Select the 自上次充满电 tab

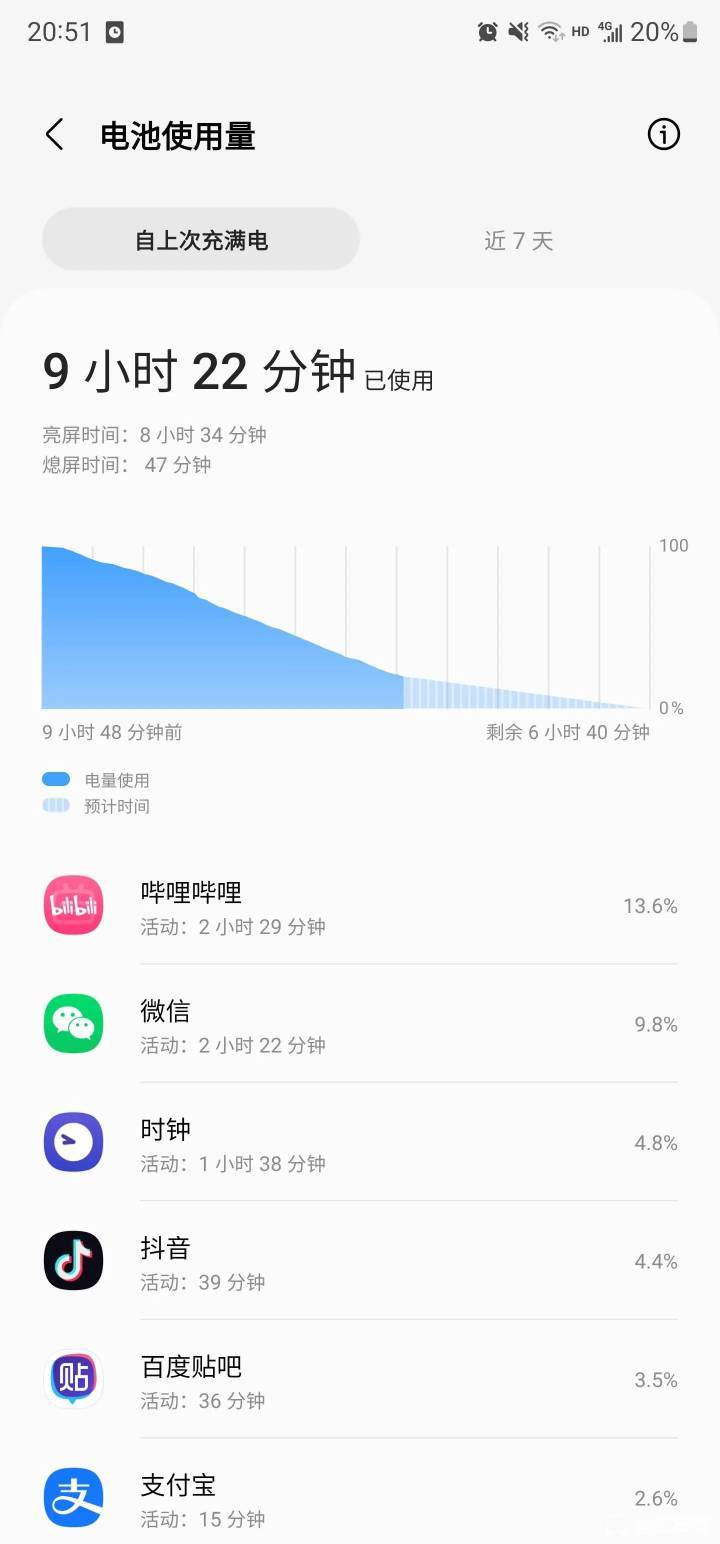(x=201, y=240)
